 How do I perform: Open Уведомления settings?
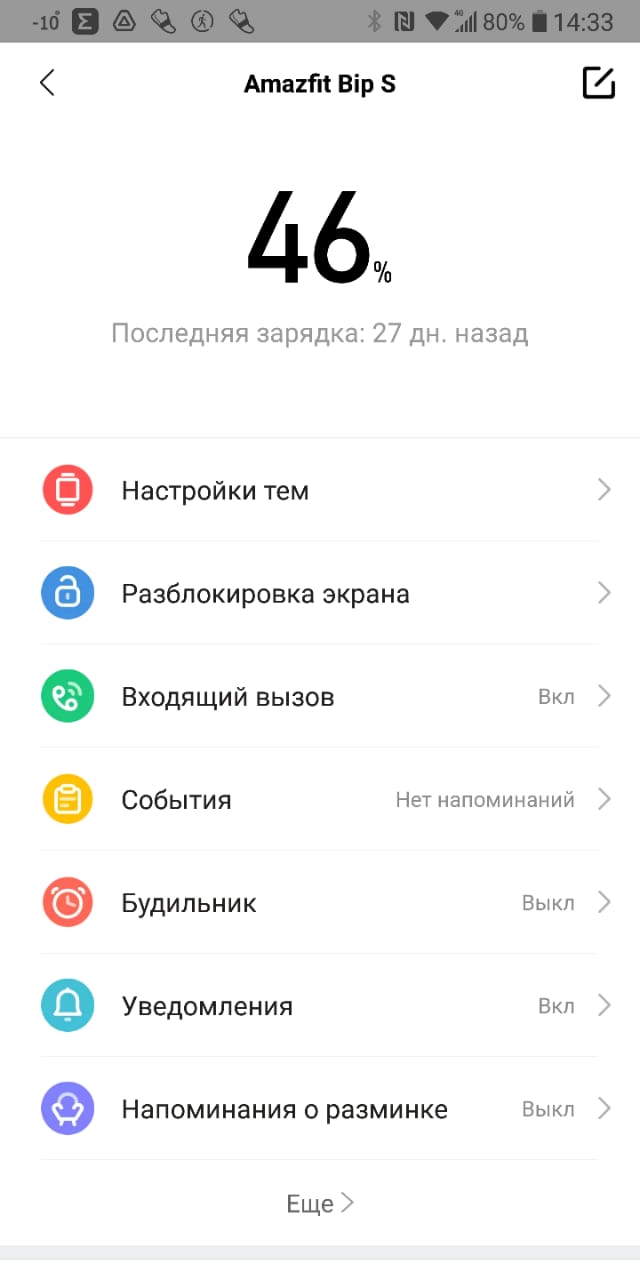click(320, 1006)
